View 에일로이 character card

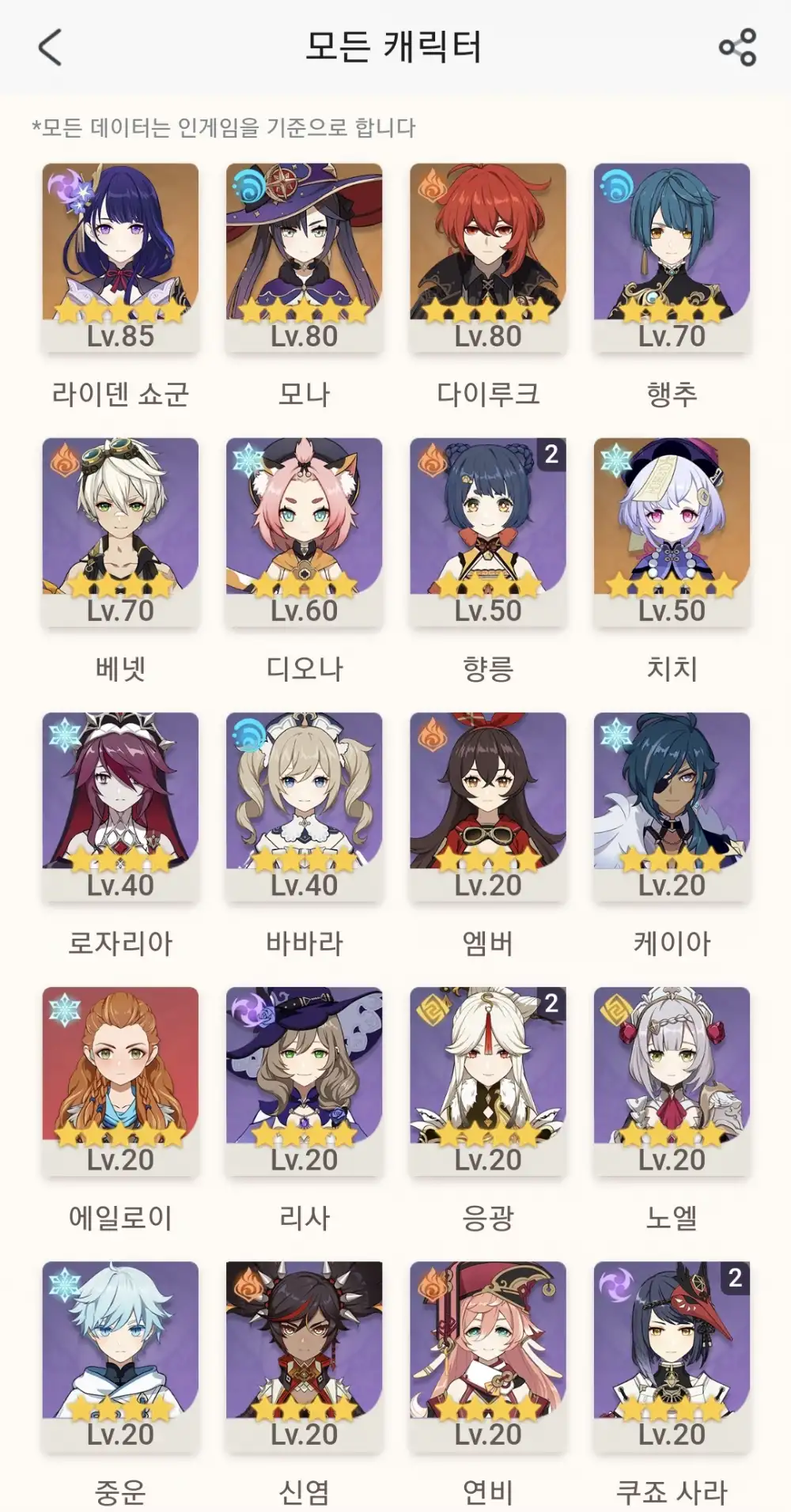tap(120, 1081)
